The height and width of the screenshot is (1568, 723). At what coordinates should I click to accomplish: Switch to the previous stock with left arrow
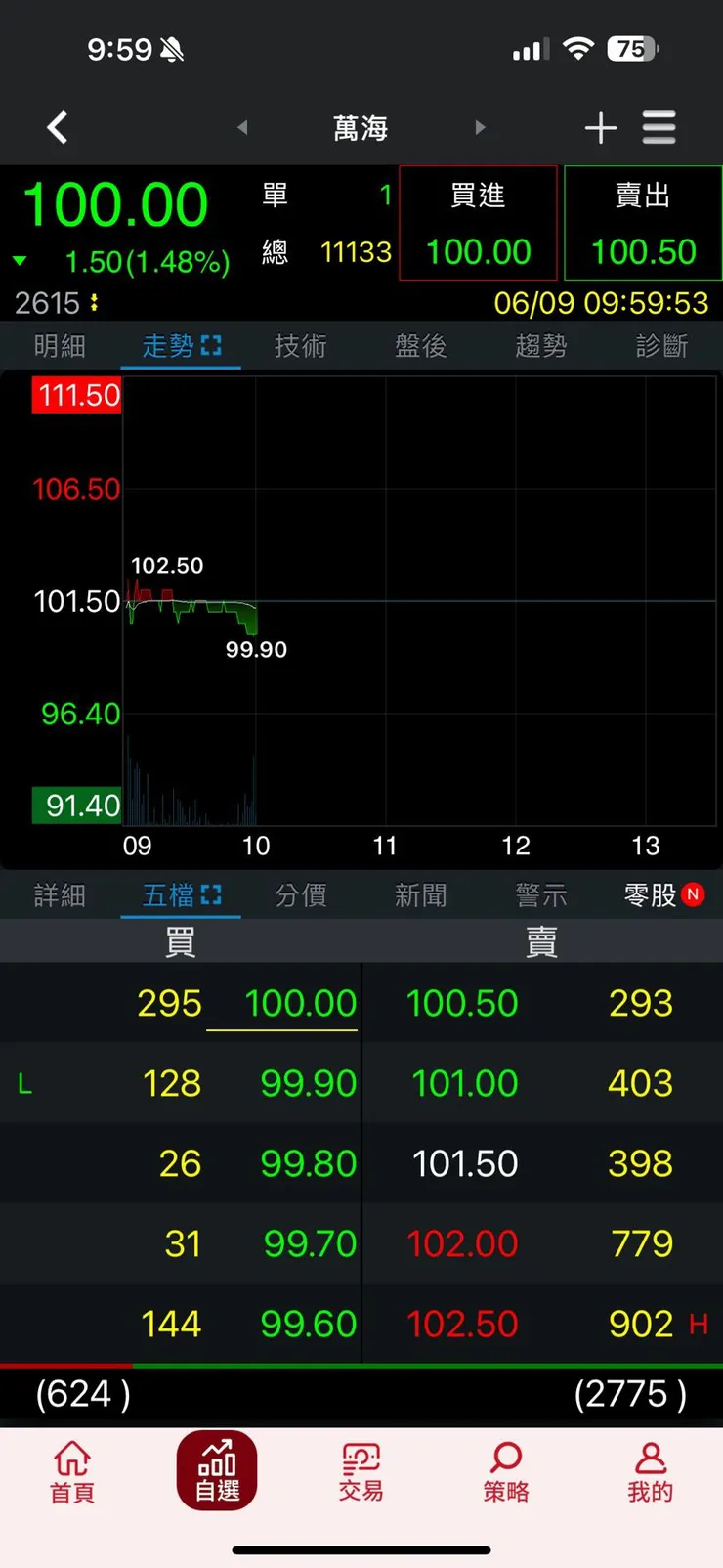tap(242, 127)
